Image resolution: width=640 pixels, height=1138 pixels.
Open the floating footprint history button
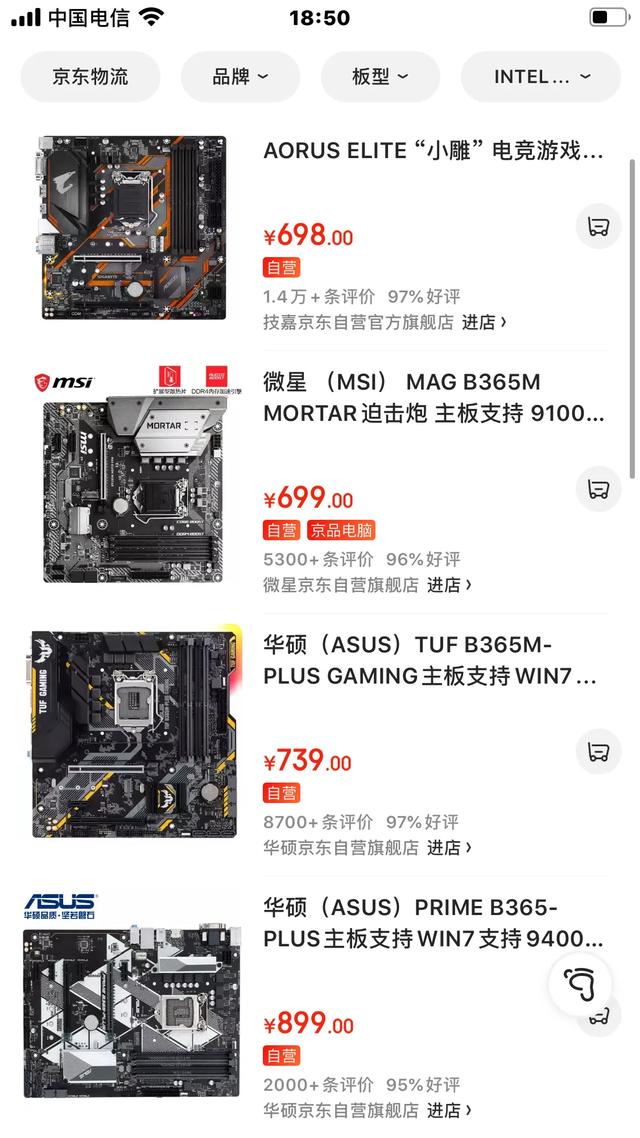tap(580, 985)
